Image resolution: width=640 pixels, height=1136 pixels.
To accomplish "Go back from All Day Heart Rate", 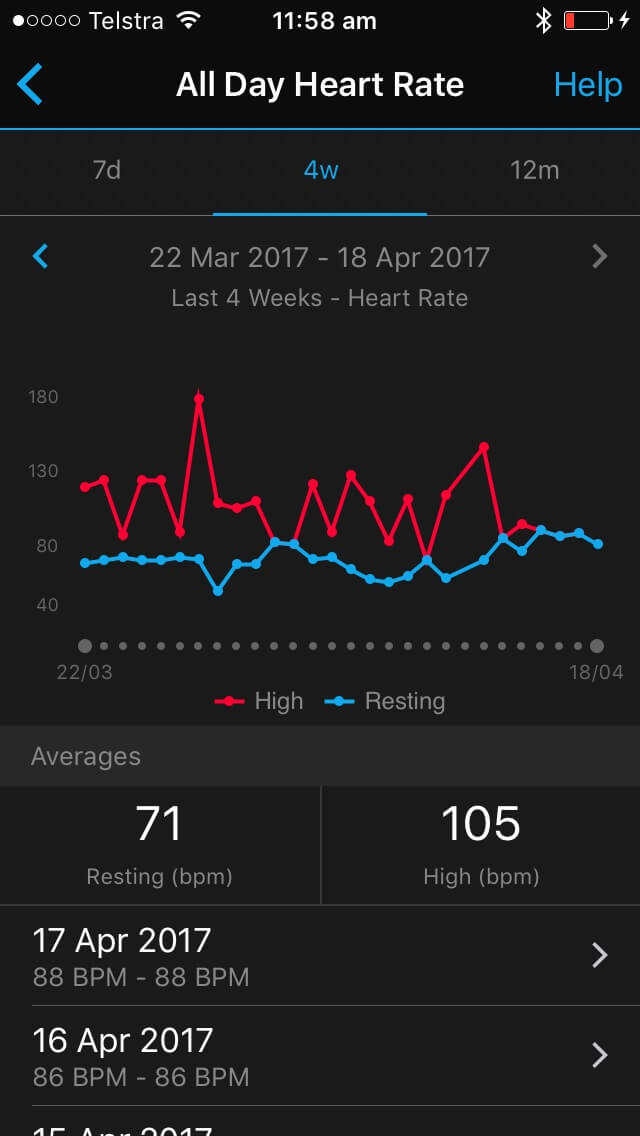I will pyautogui.click(x=30, y=85).
